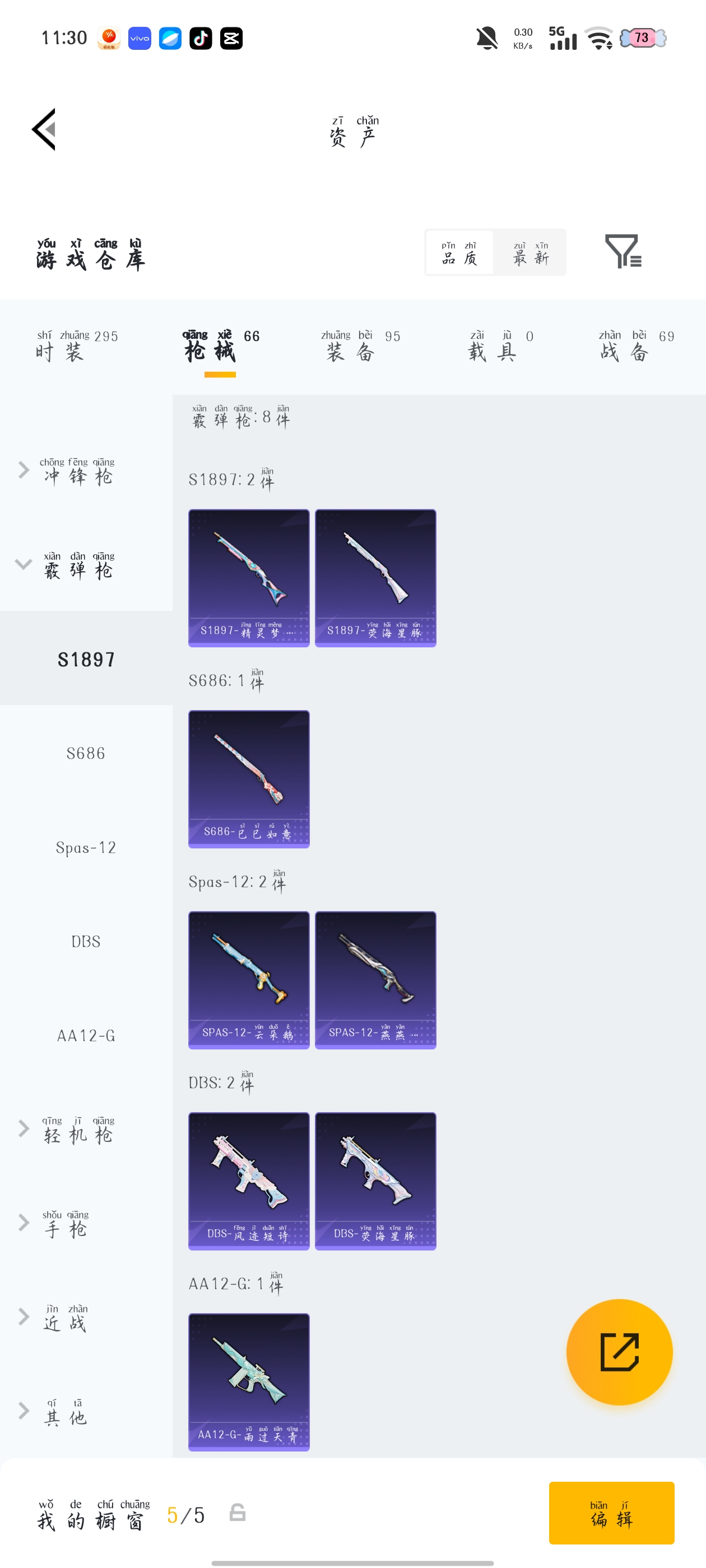
Task: Tap the orange share floating button
Action: (x=619, y=1352)
